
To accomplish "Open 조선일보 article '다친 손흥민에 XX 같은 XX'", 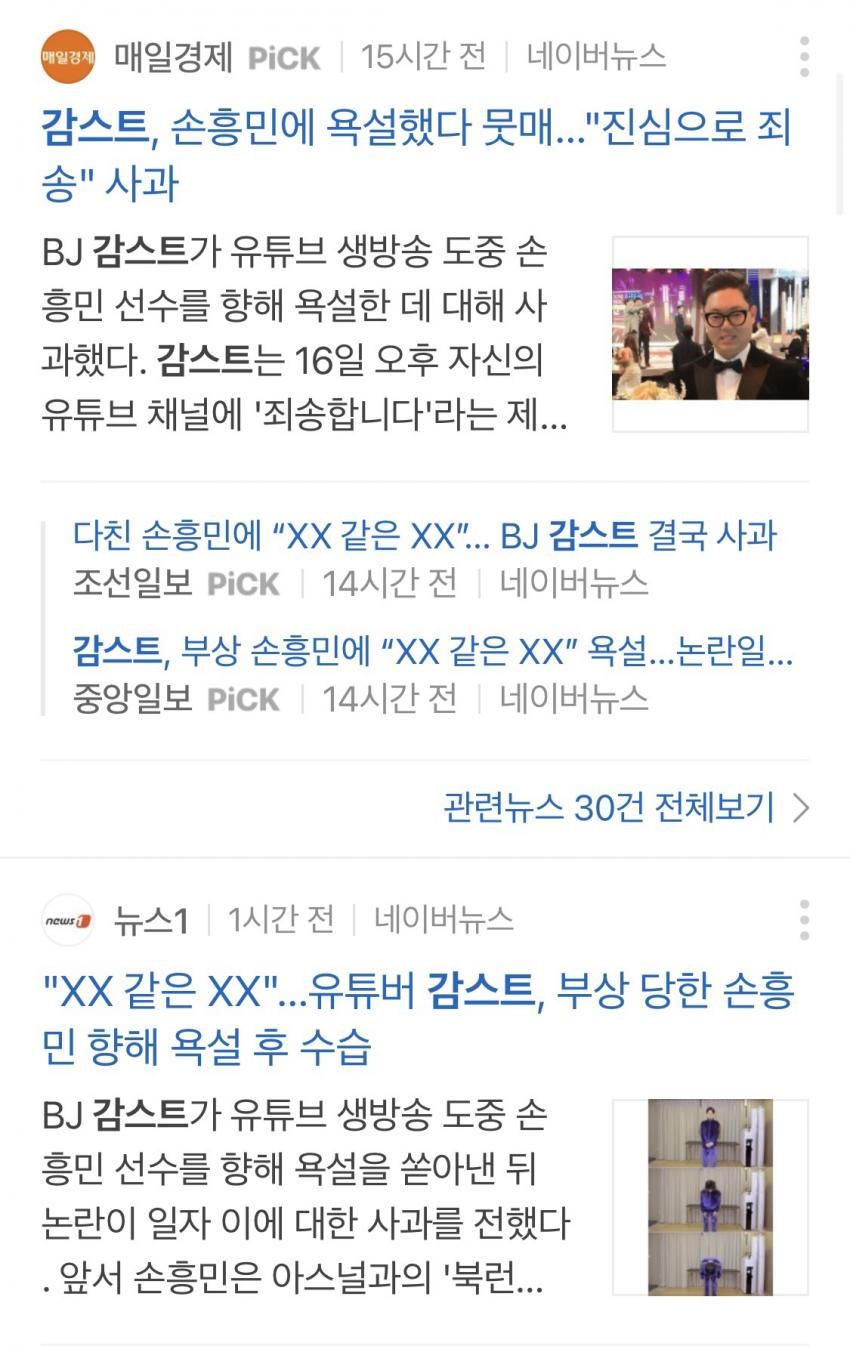I will [x=424, y=536].
